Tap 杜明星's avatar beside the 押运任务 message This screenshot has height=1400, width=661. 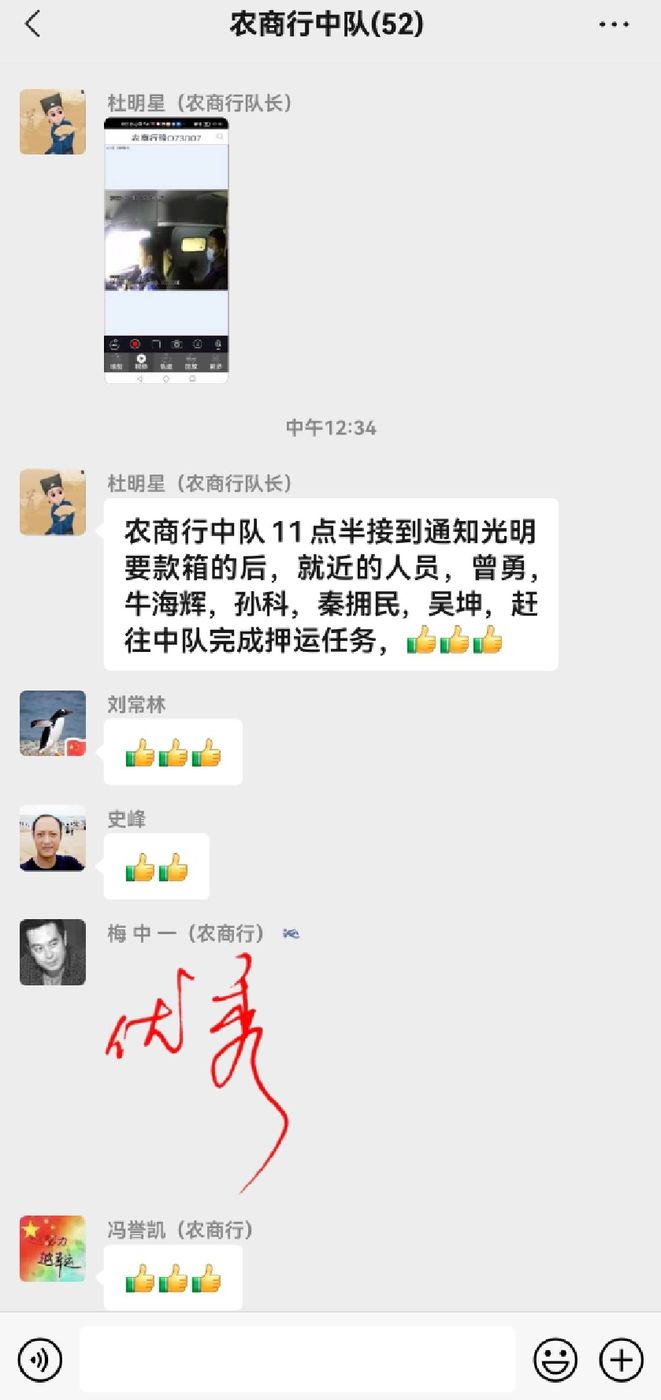[52, 503]
